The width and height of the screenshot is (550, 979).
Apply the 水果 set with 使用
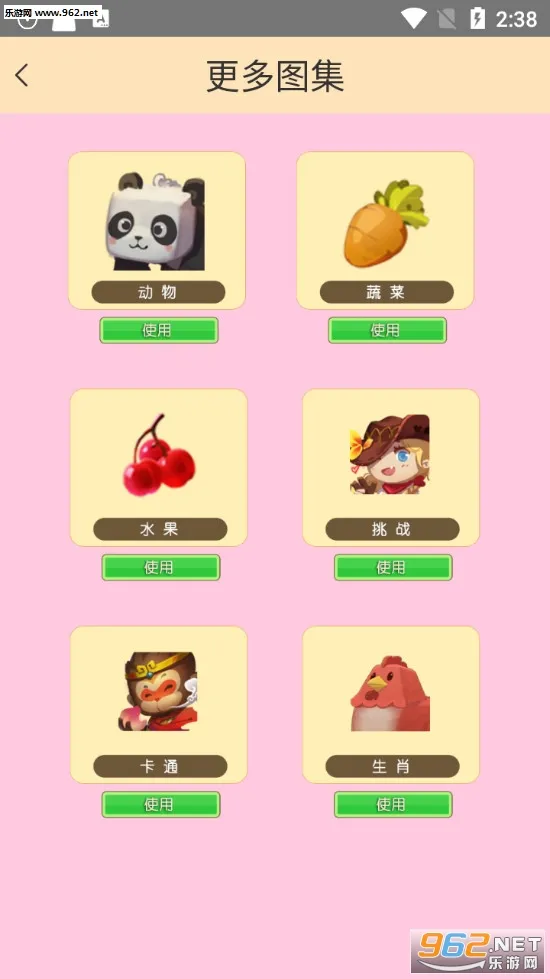point(160,567)
